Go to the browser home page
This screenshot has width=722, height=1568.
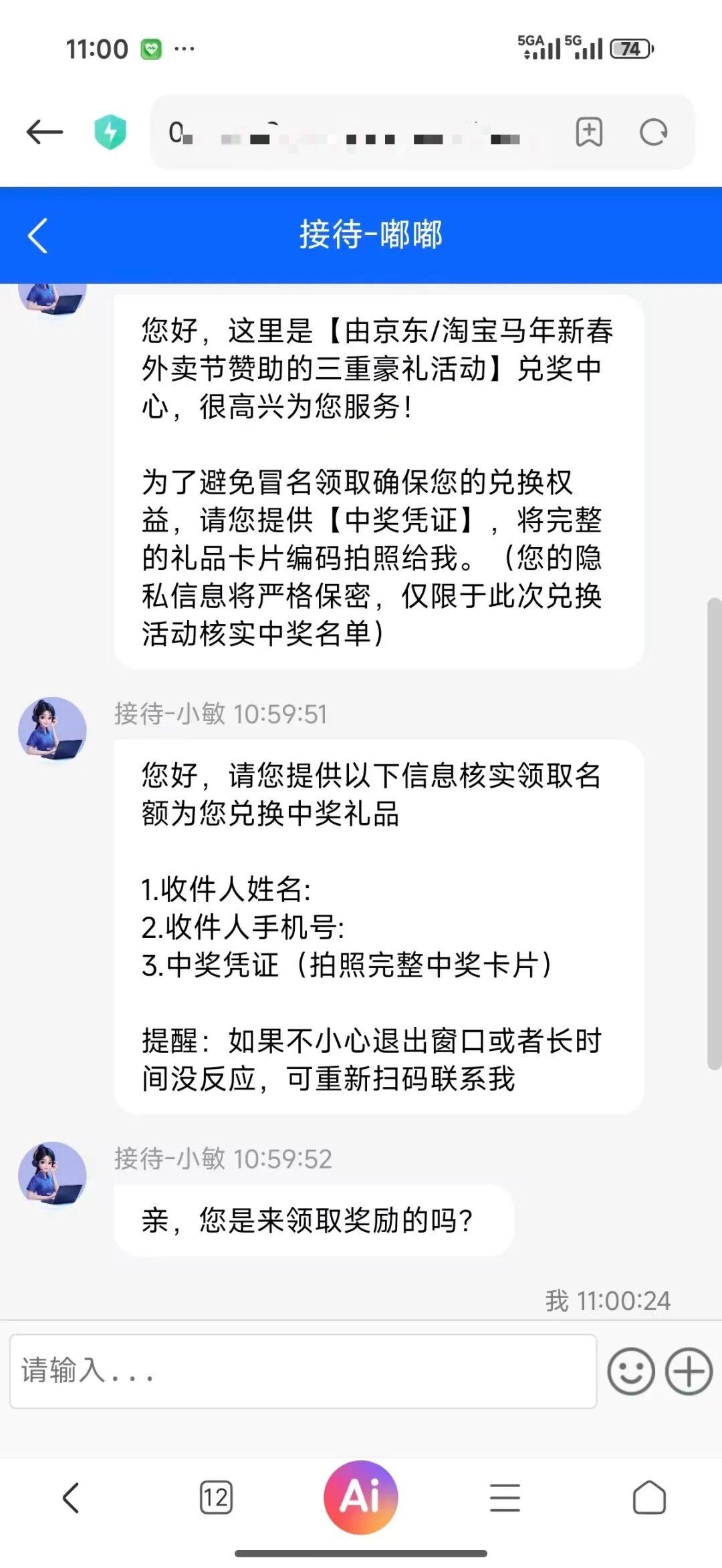(649, 1497)
